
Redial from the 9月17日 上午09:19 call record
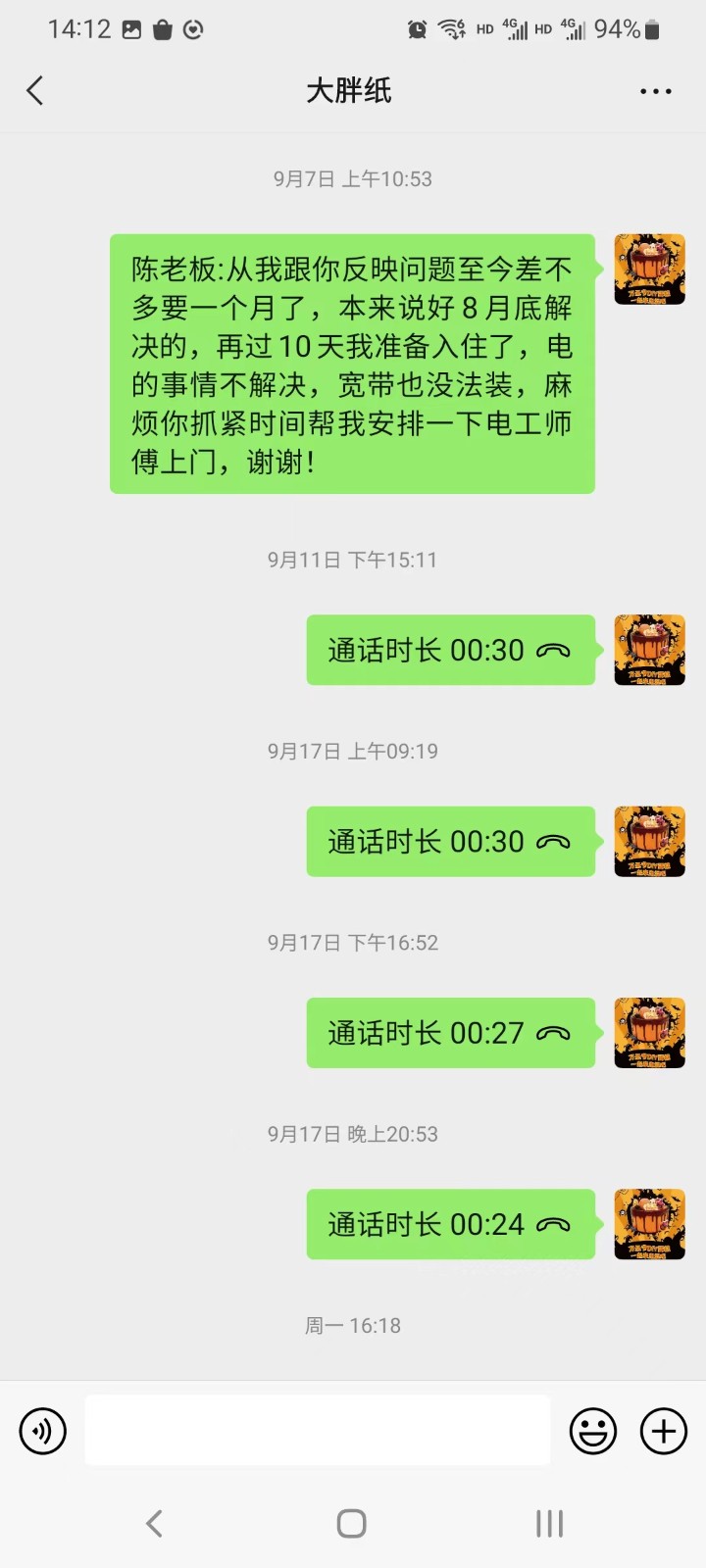(450, 842)
